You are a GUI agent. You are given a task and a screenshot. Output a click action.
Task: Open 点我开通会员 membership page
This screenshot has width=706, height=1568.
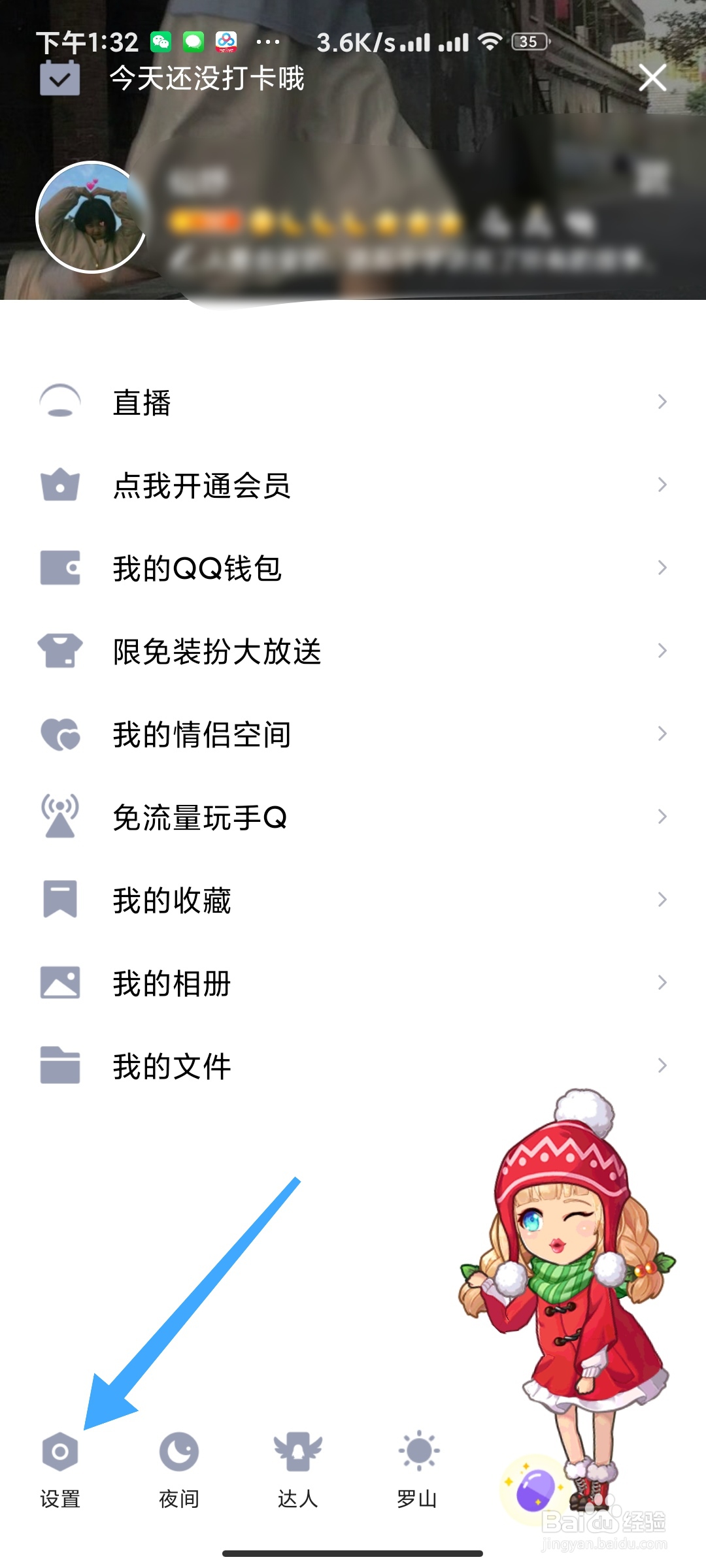tap(353, 485)
